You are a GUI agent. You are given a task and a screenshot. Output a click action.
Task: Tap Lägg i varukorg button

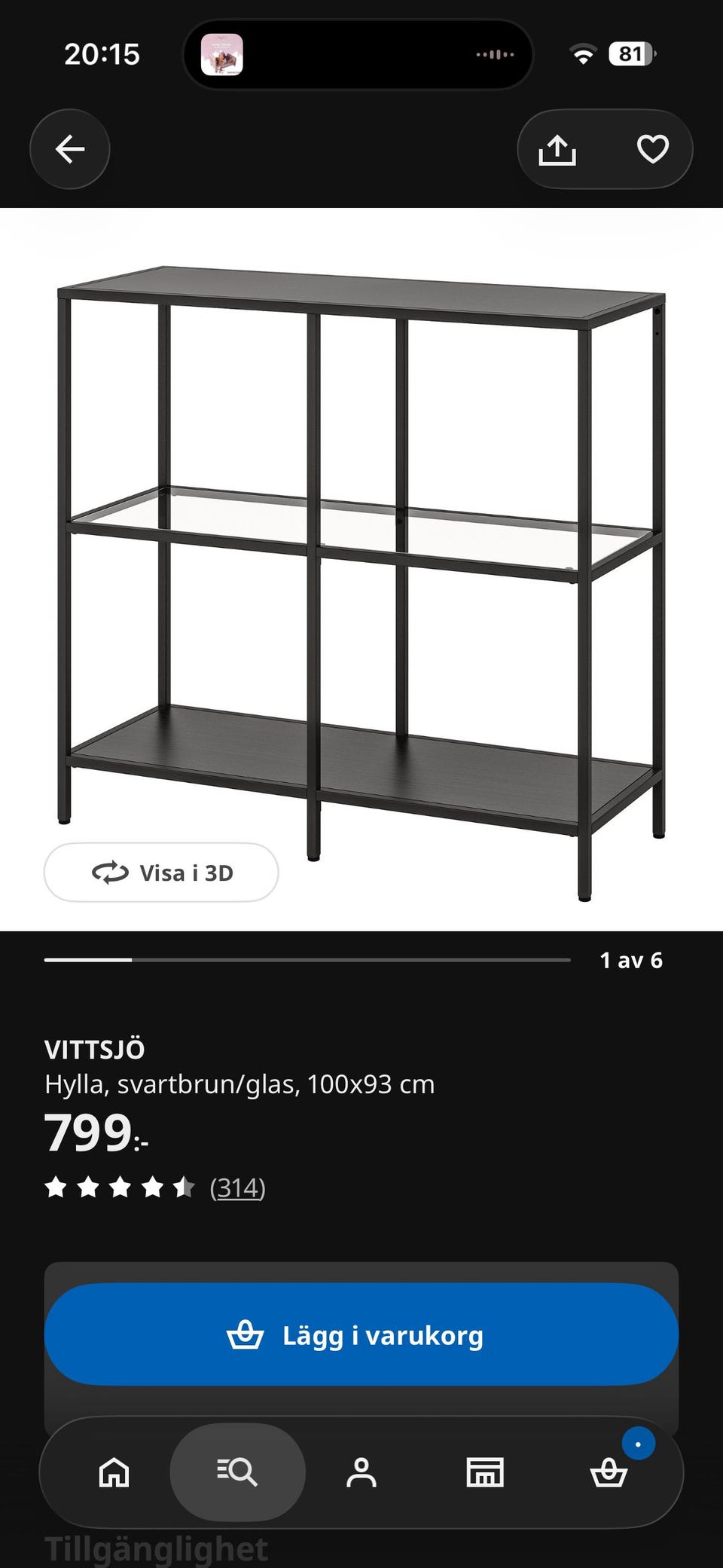click(x=361, y=1334)
